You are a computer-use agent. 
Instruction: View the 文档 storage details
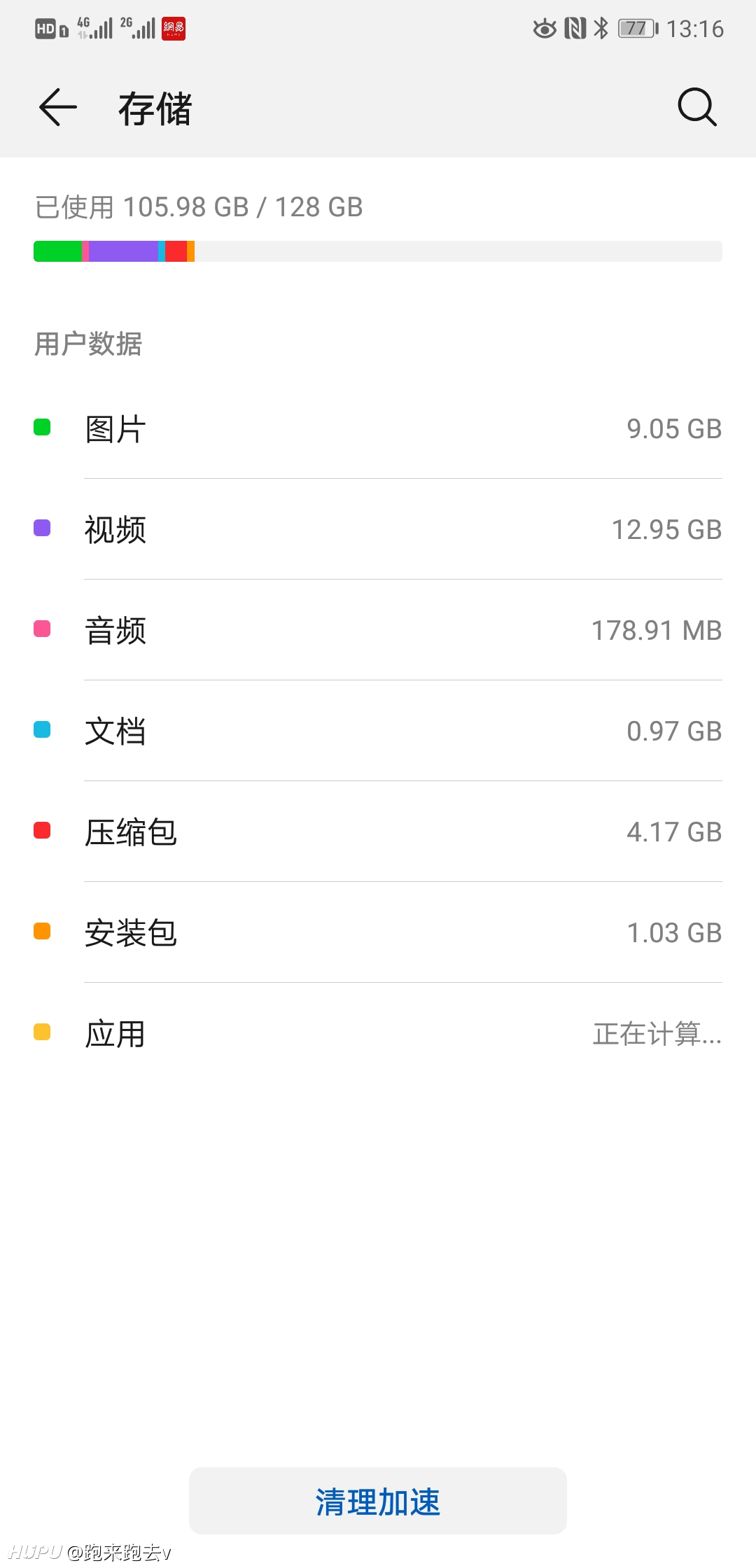pos(378,731)
